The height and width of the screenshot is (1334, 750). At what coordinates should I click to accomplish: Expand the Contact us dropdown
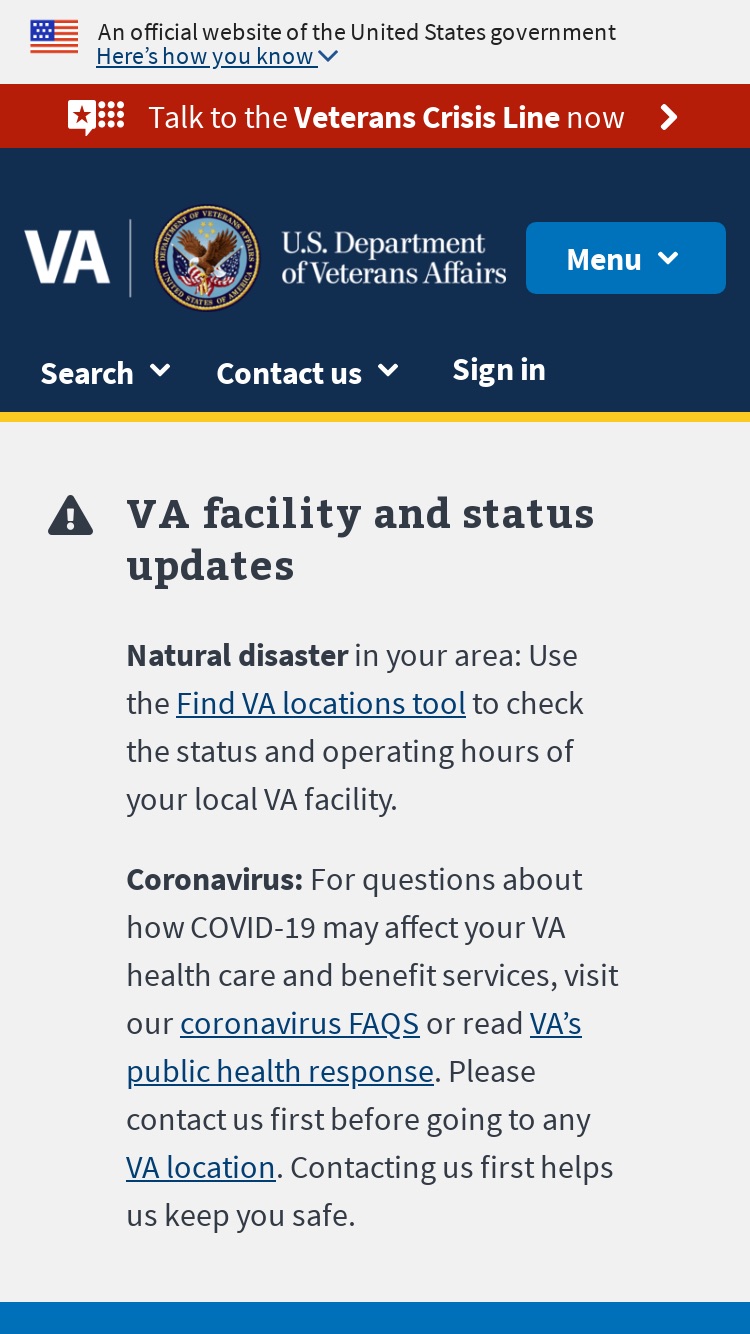click(308, 373)
